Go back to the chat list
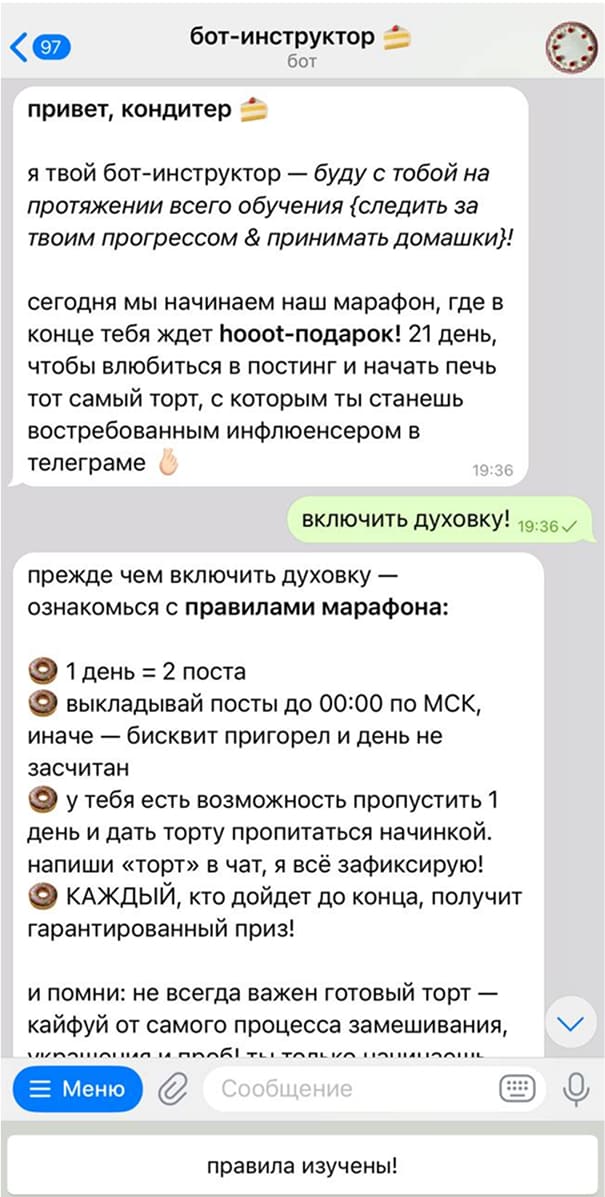The height and width of the screenshot is (1197, 605). (40, 47)
